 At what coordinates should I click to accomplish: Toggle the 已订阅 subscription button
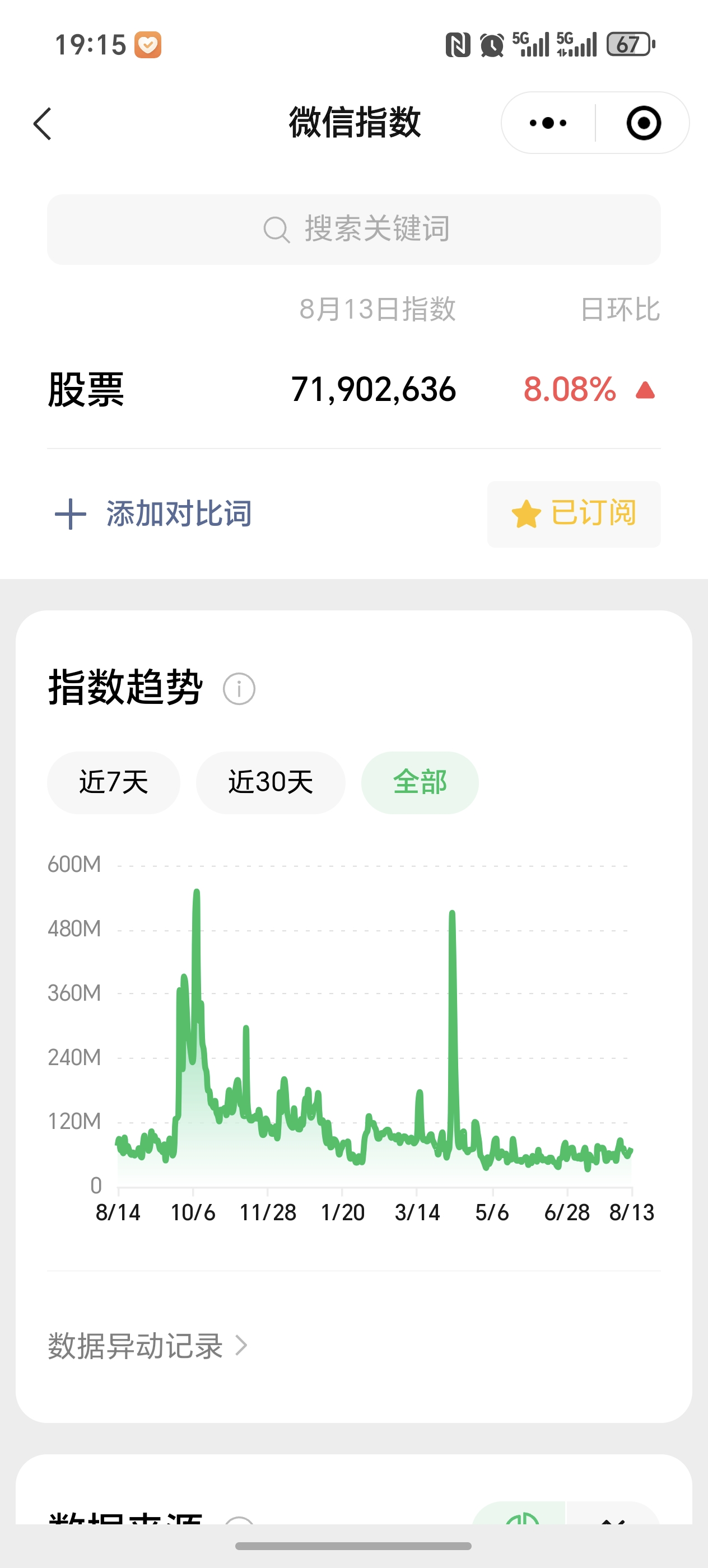pyautogui.click(x=574, y=514)
